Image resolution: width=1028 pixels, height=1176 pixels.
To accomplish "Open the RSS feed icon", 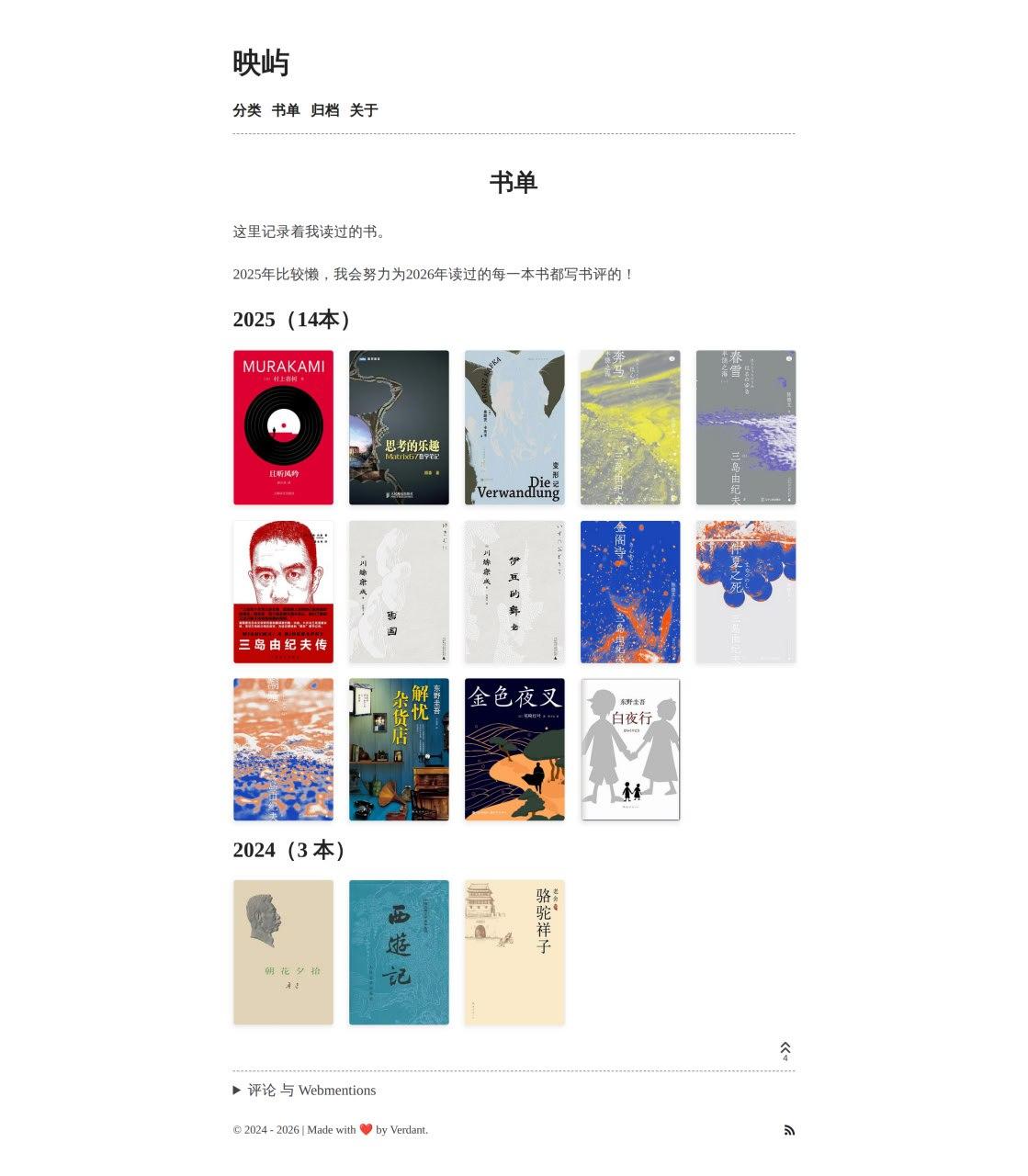I will [789, 1130].
